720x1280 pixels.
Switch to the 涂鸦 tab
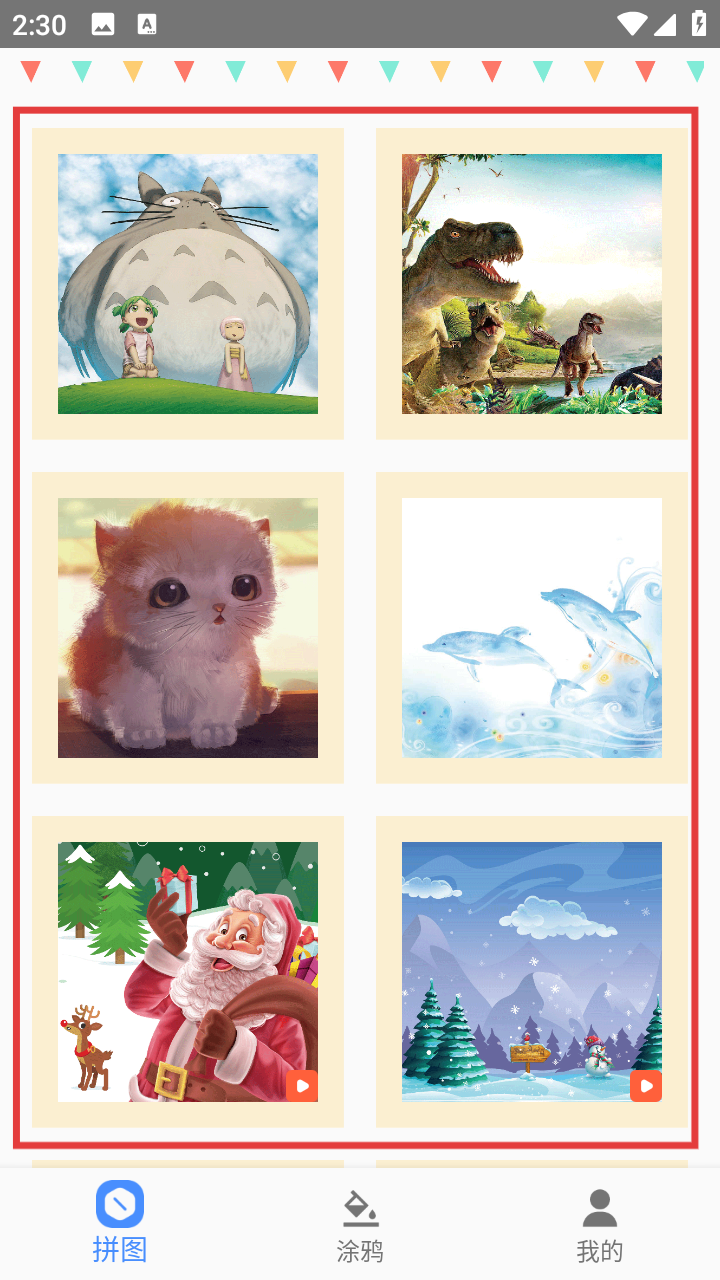[360, 1224]
